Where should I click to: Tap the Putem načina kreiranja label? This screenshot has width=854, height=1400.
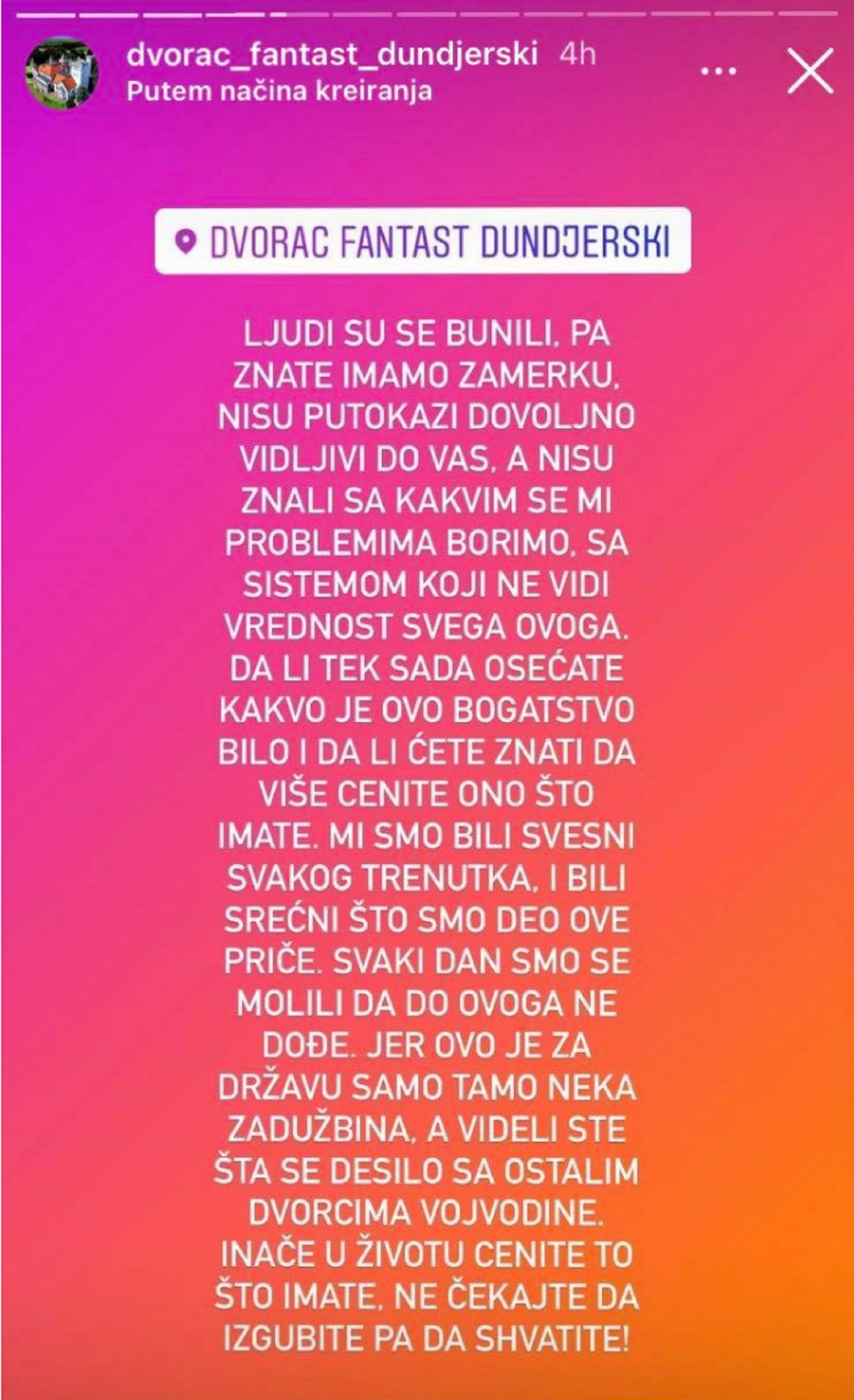click(x=279, y=91)
